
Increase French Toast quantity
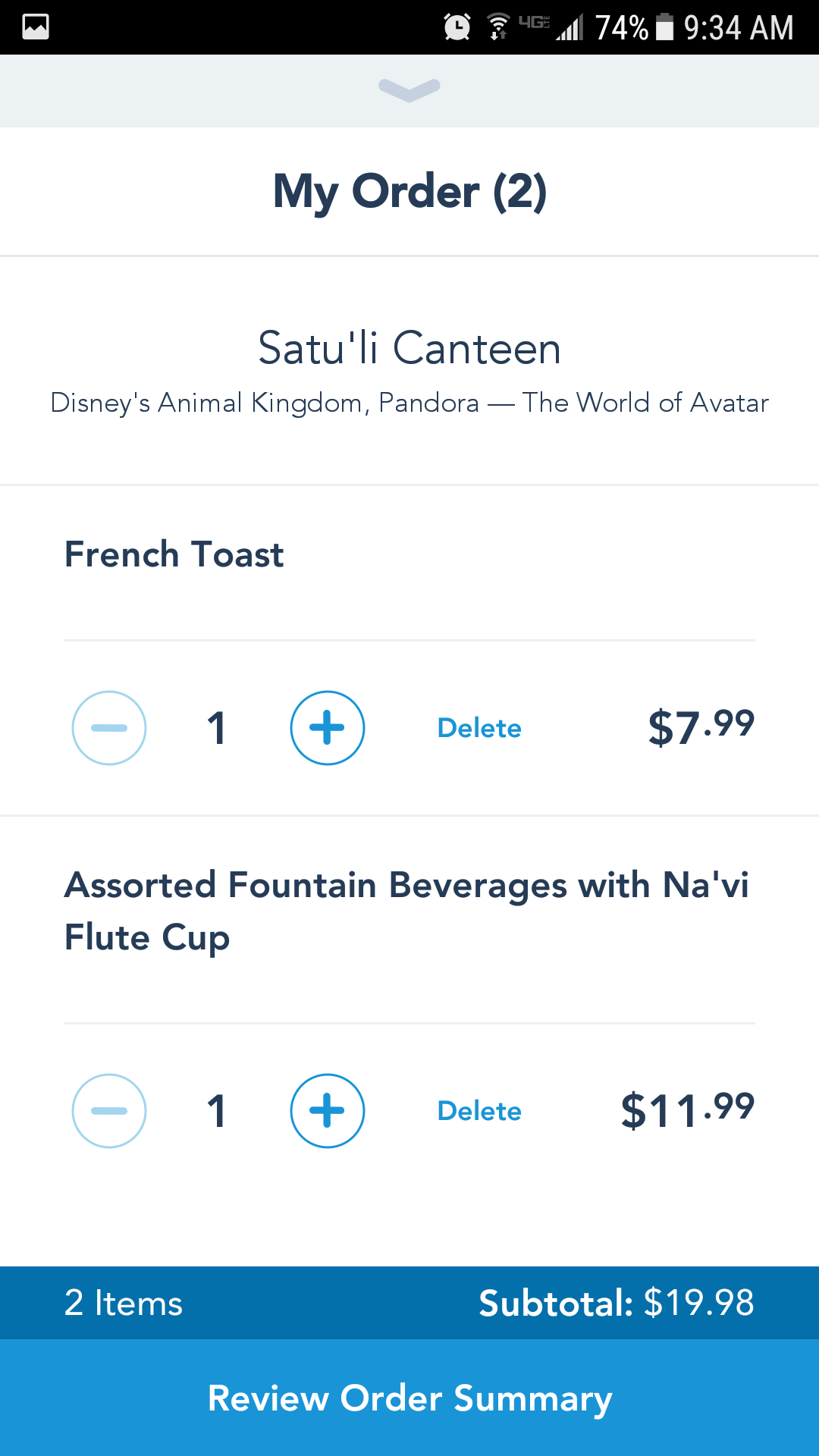(x=328, y=728)
